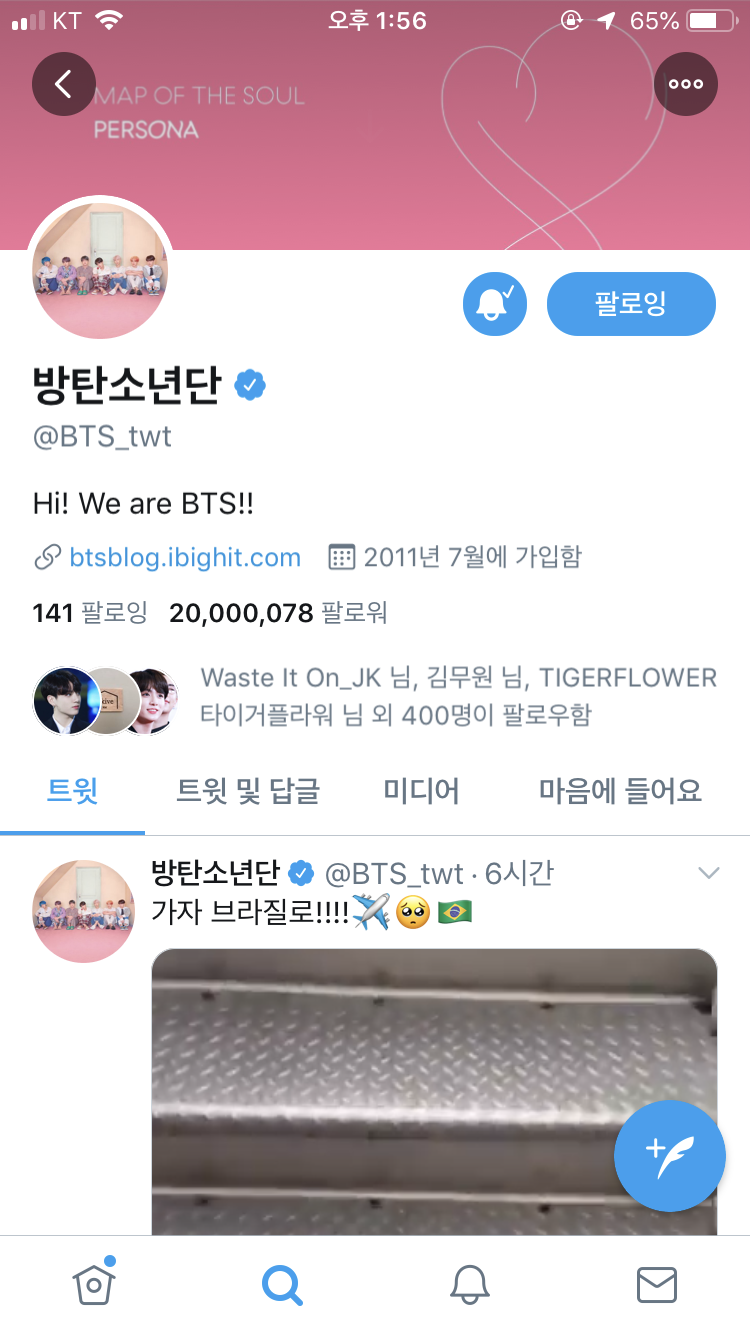Tap the 팔로잉 button
This screenshot has height=1334, width=750.
[631, 304]
